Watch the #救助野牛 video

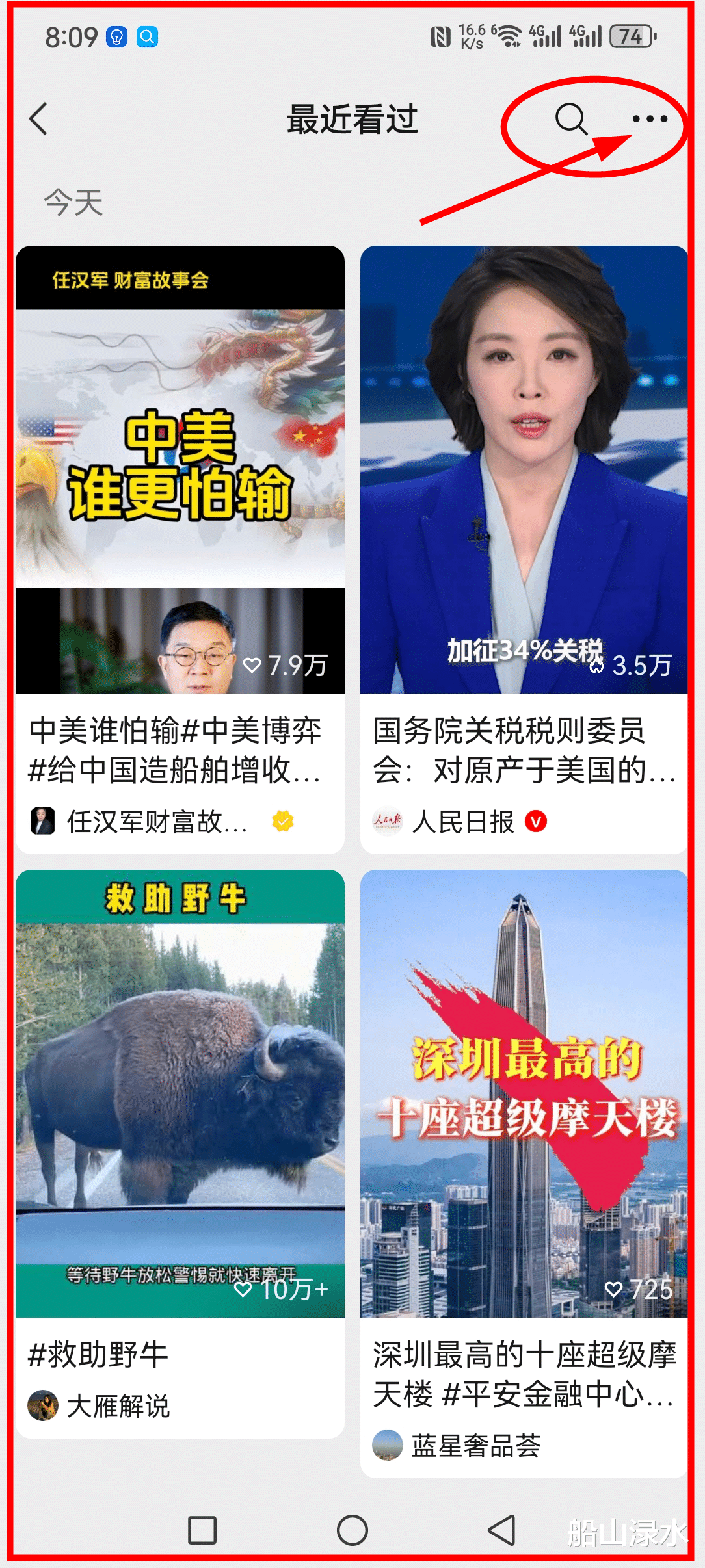click(x=180, y=1093)
